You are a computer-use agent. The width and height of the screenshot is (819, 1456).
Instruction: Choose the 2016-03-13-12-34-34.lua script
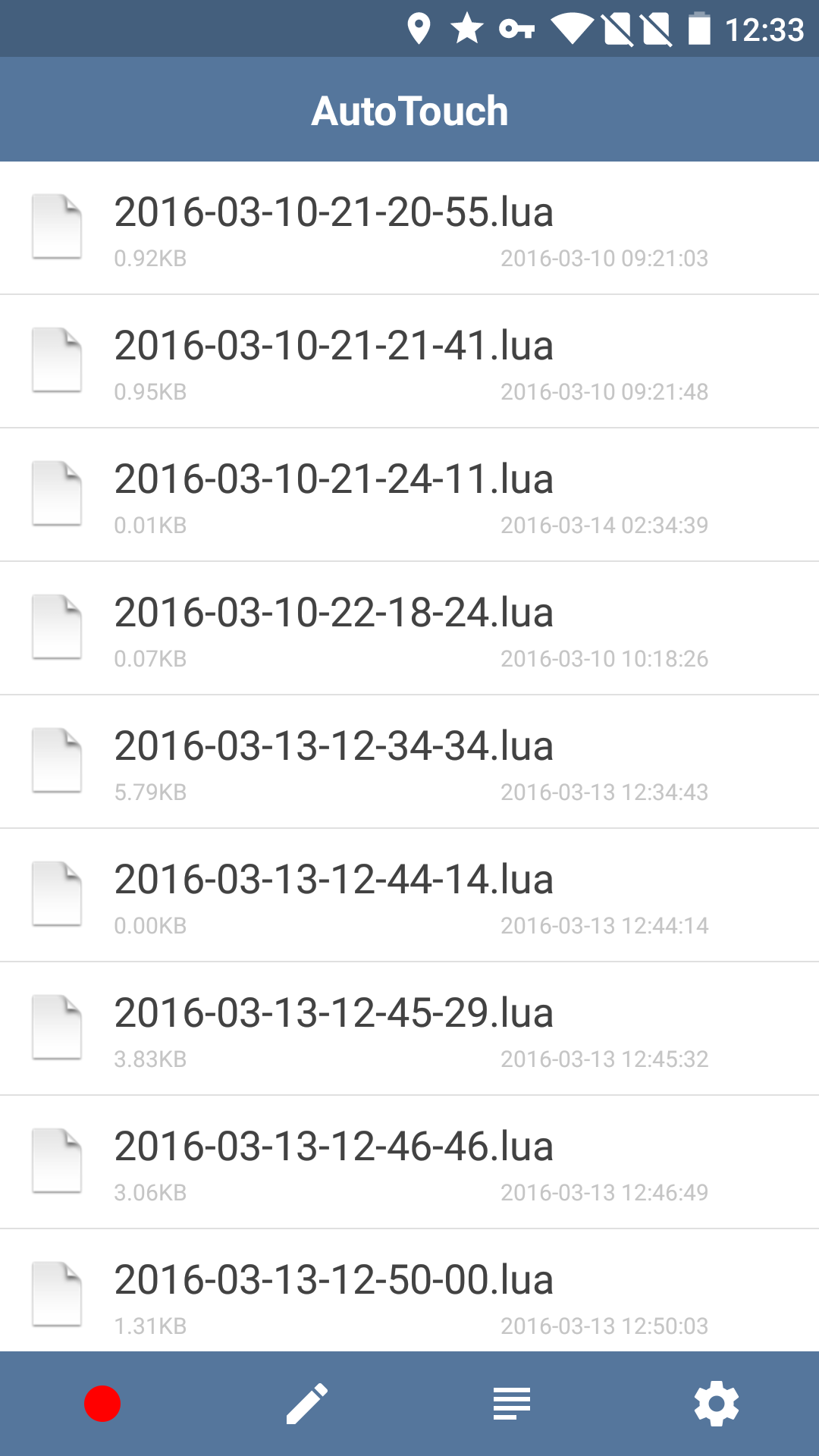click(409, 762)
